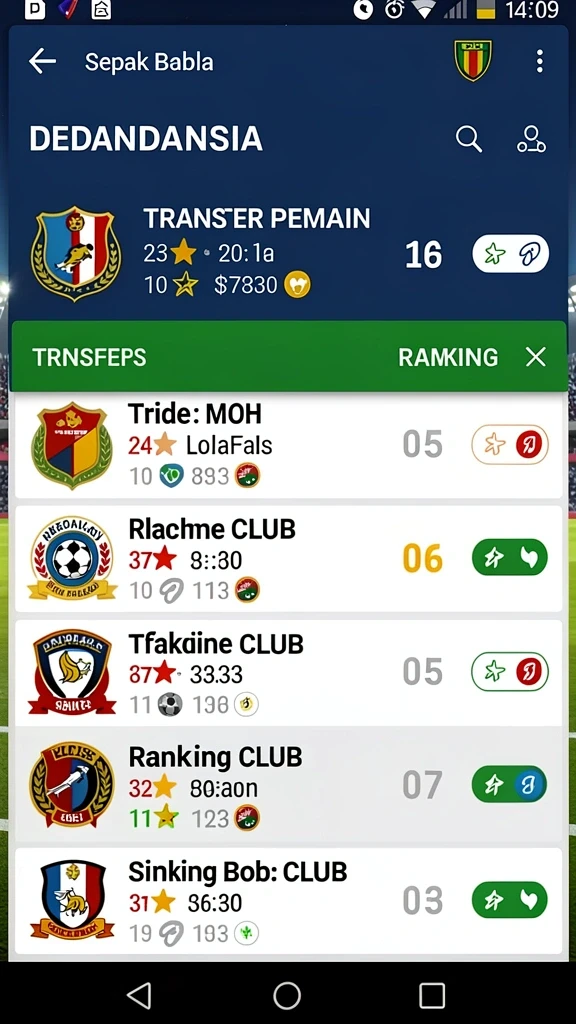This screenshot has height=1024, width=576.
Task: Tap the pill button on Tride: MOH
Action: point(510,445)
